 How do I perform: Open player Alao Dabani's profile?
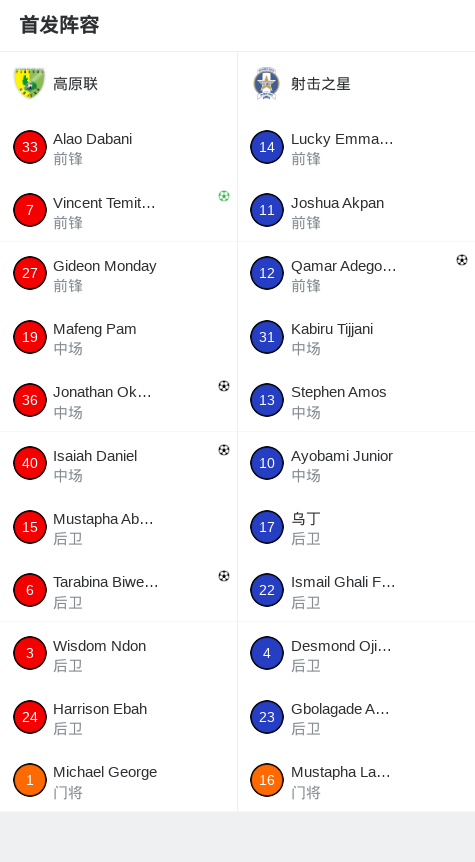[x=118, y=147]
